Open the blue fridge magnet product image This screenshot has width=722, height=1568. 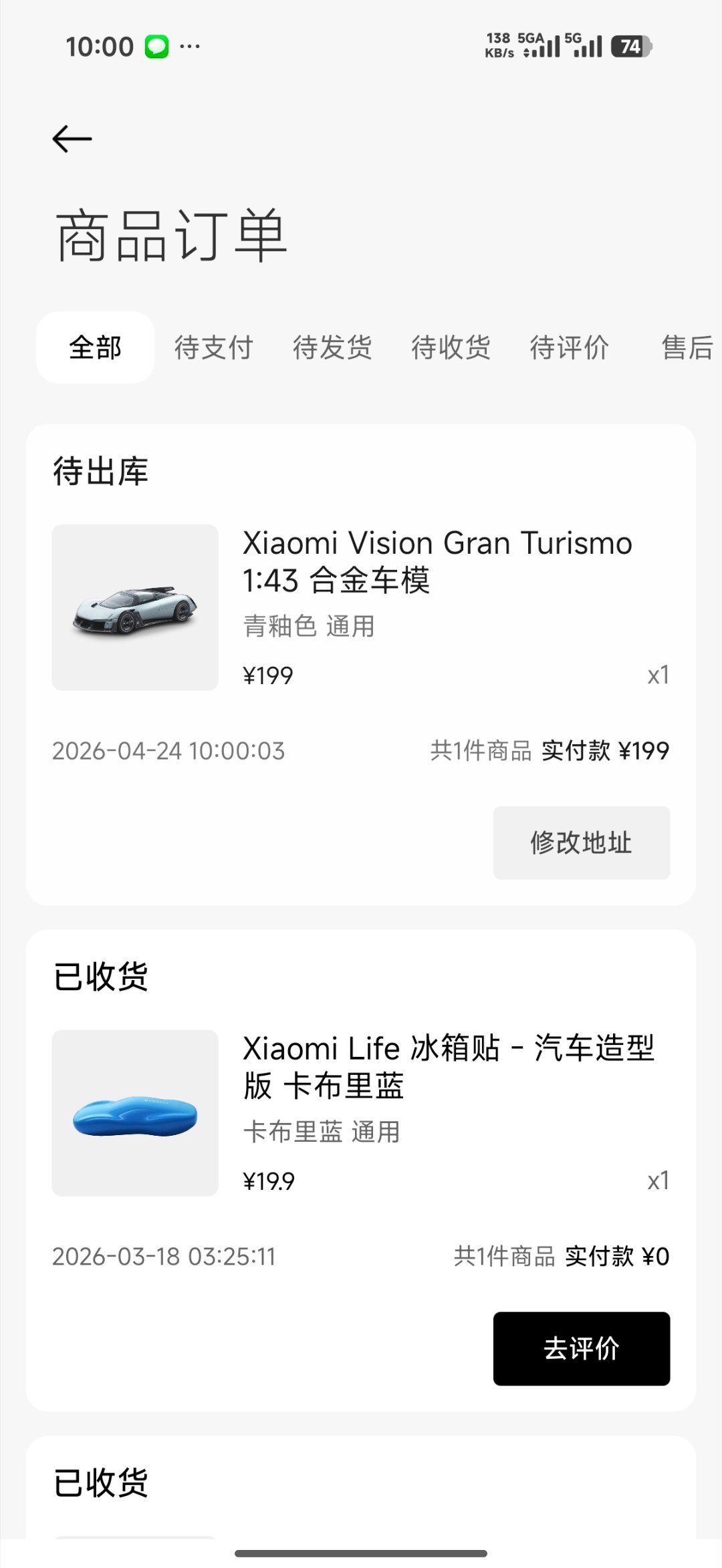(134, 1113)
